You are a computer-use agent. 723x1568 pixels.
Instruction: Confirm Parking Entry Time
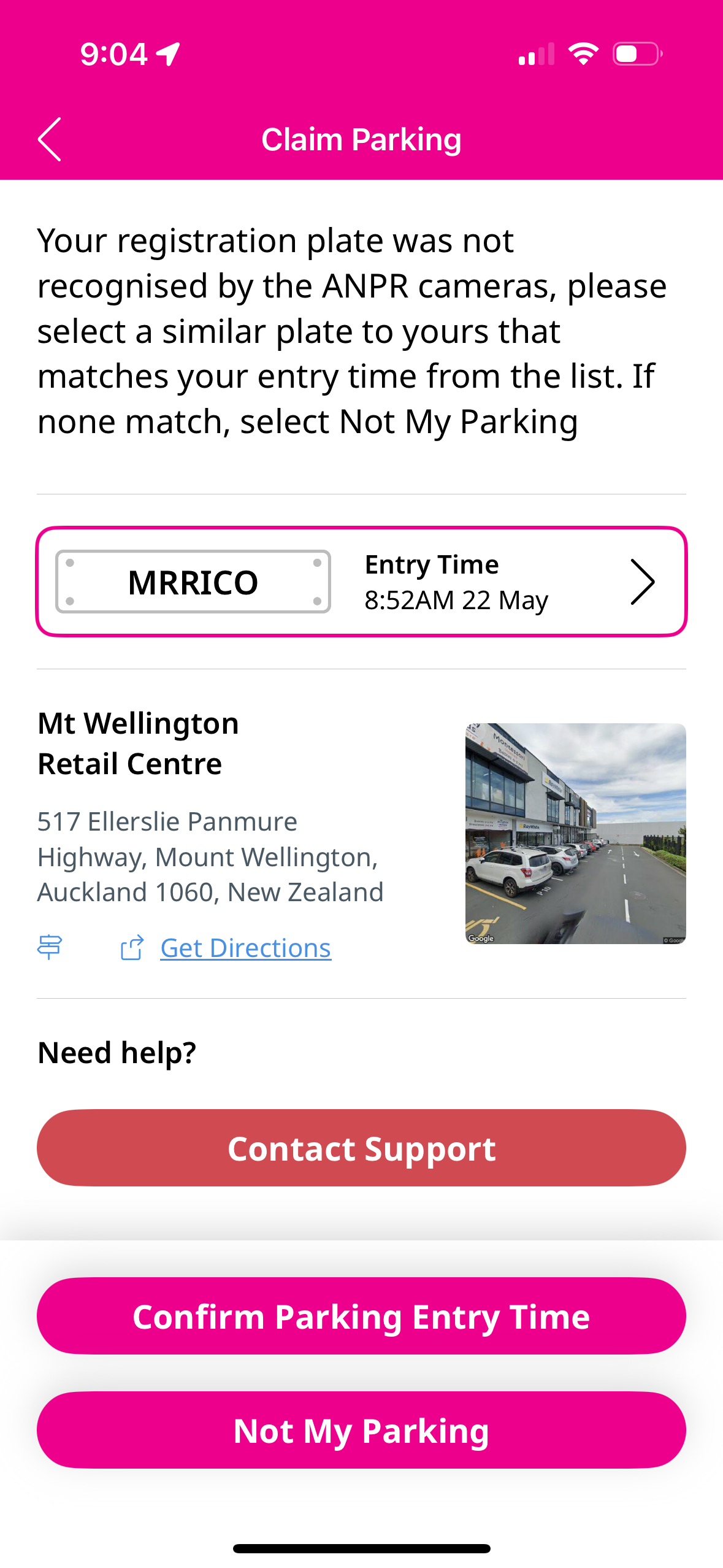click(361, 1316)
